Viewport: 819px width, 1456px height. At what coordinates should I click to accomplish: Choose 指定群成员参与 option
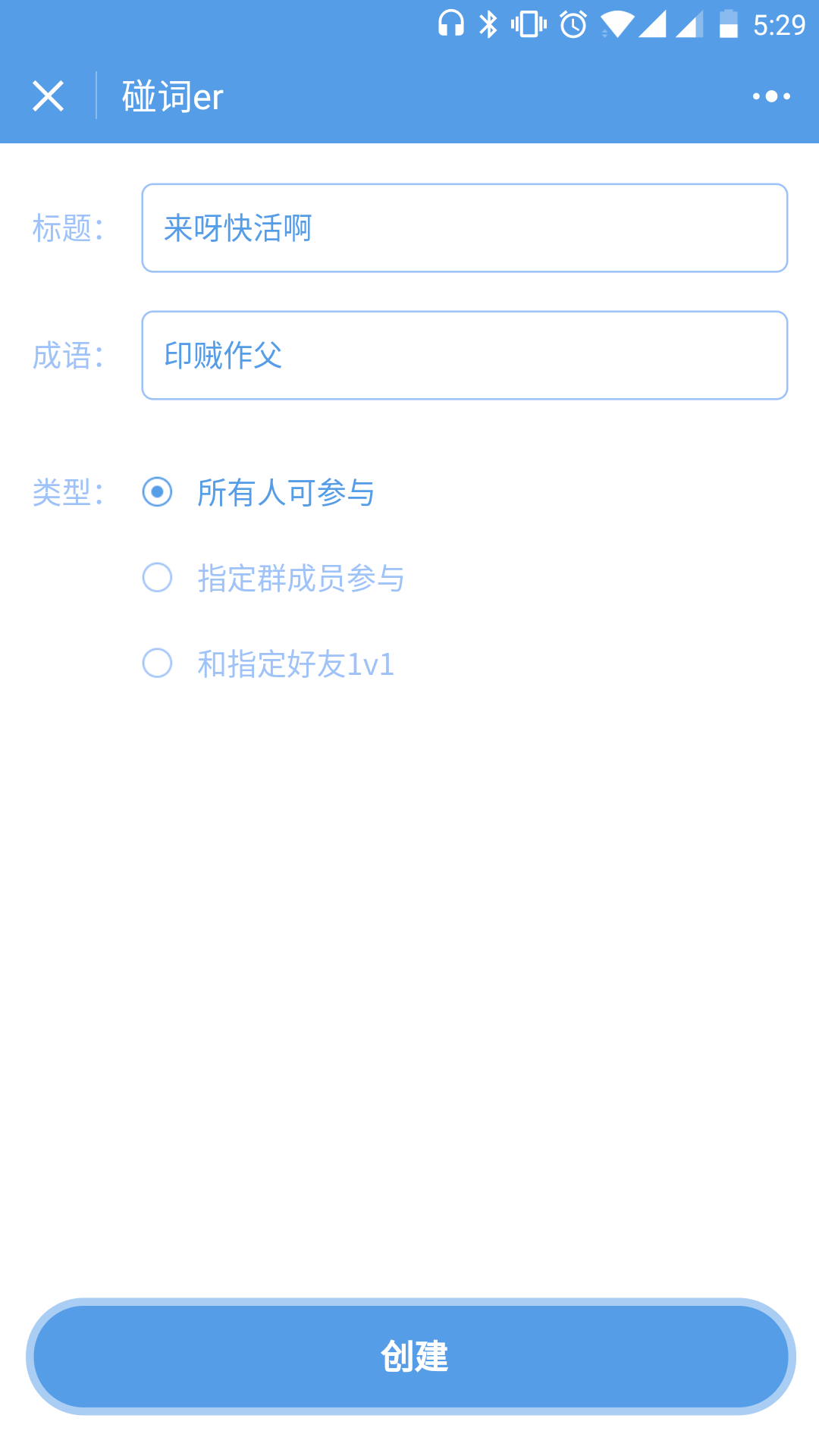click(274, 578)
